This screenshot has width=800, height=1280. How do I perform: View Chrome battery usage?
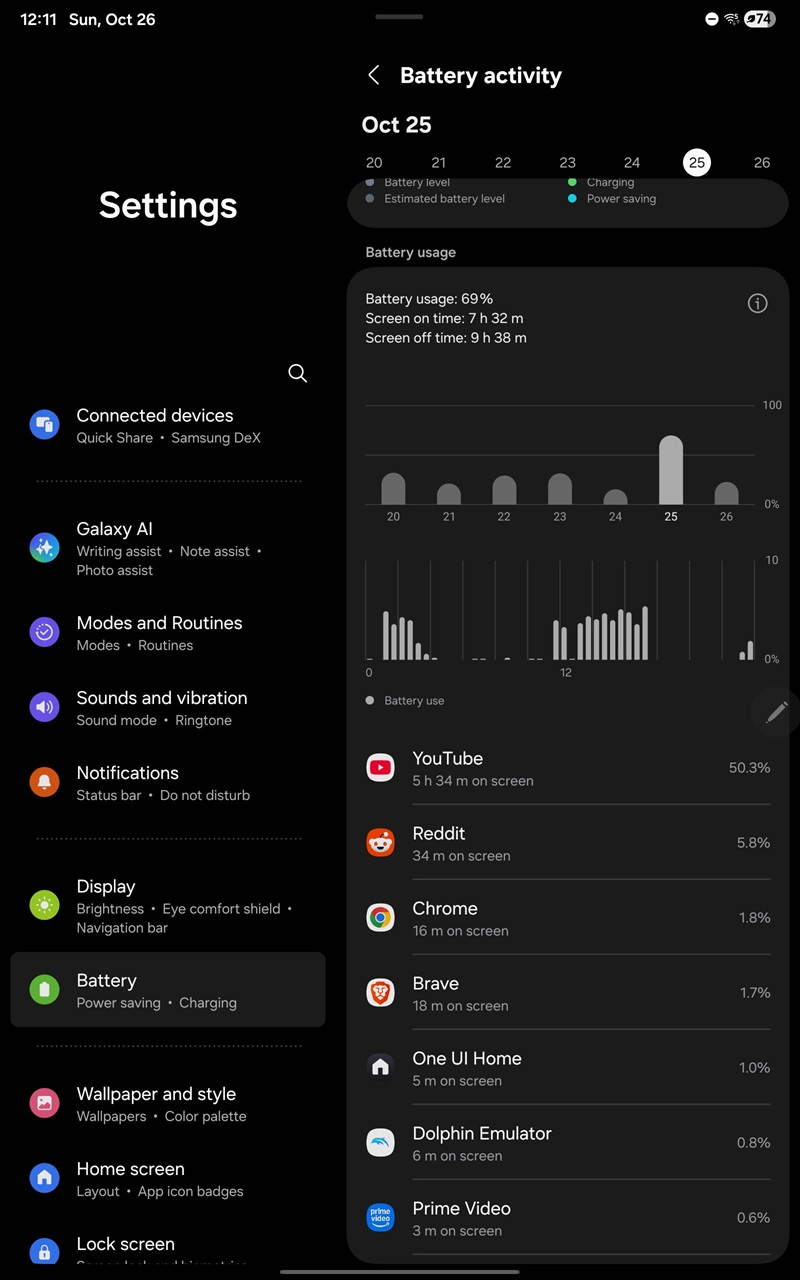pos(568,918)
